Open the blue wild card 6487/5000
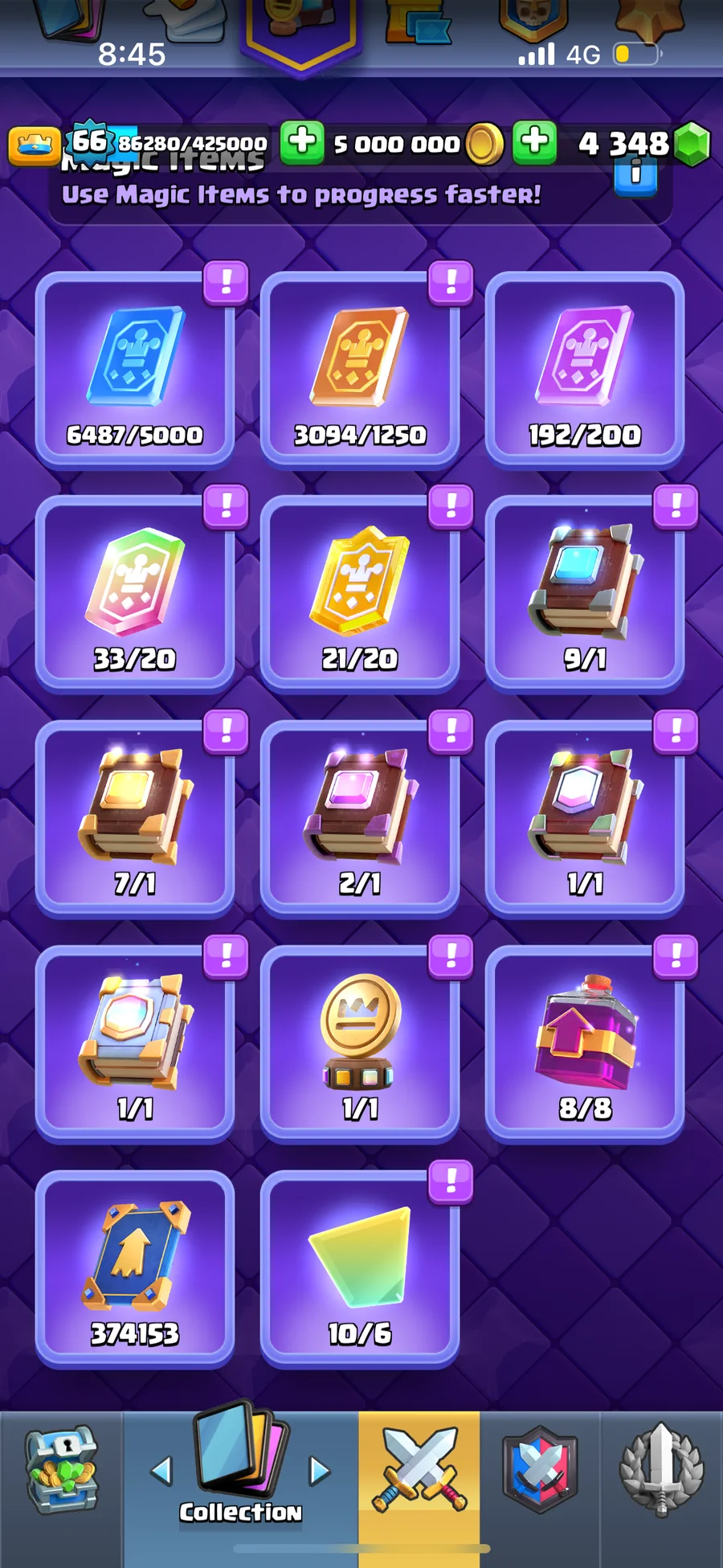This screenshot has height=1568, width=723. [135, 370]
